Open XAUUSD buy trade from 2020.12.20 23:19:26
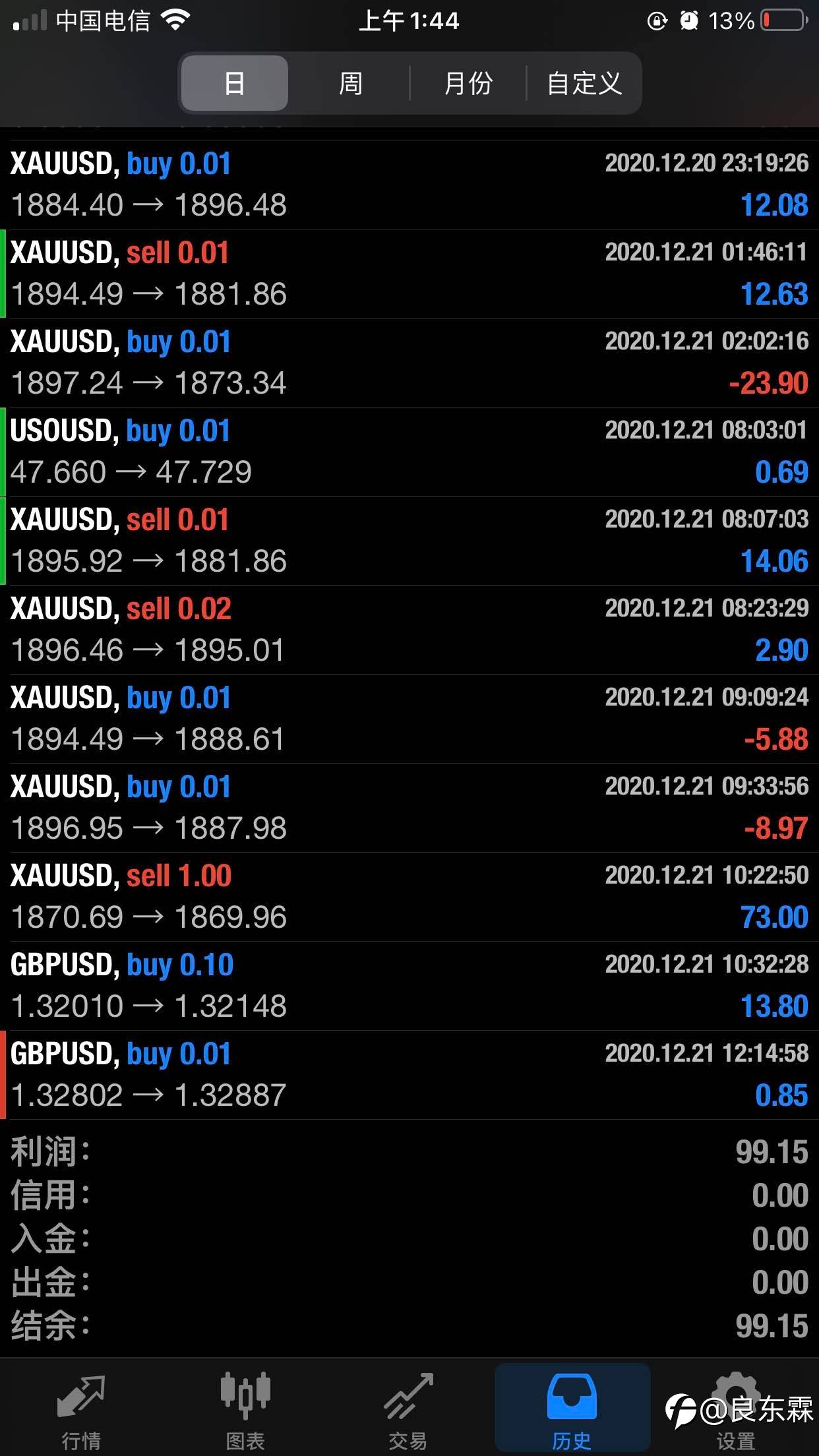The height and width of the screenshot is (1456, 819). 409,185
